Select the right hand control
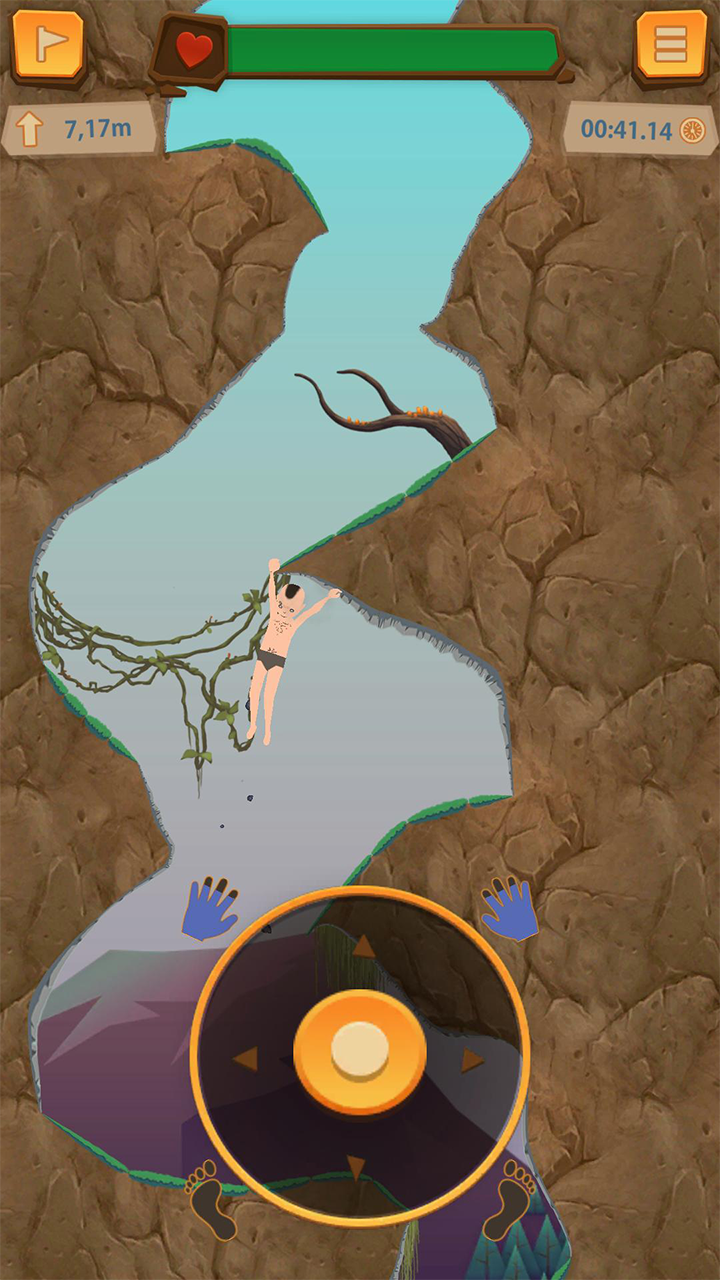The height and width of the screenshot is (1280, 720). click(509, 908)
